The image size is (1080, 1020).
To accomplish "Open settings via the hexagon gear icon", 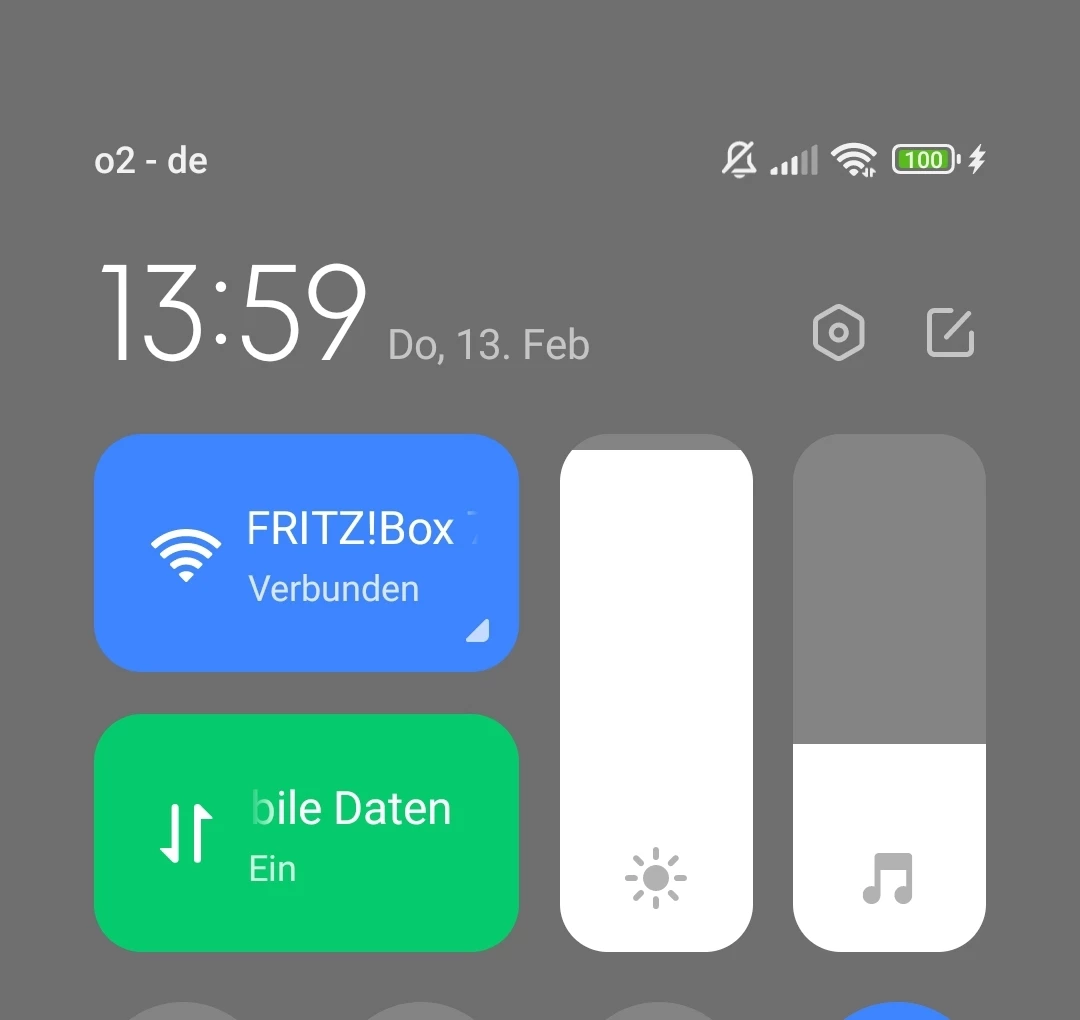I will [x=838, y=333].
